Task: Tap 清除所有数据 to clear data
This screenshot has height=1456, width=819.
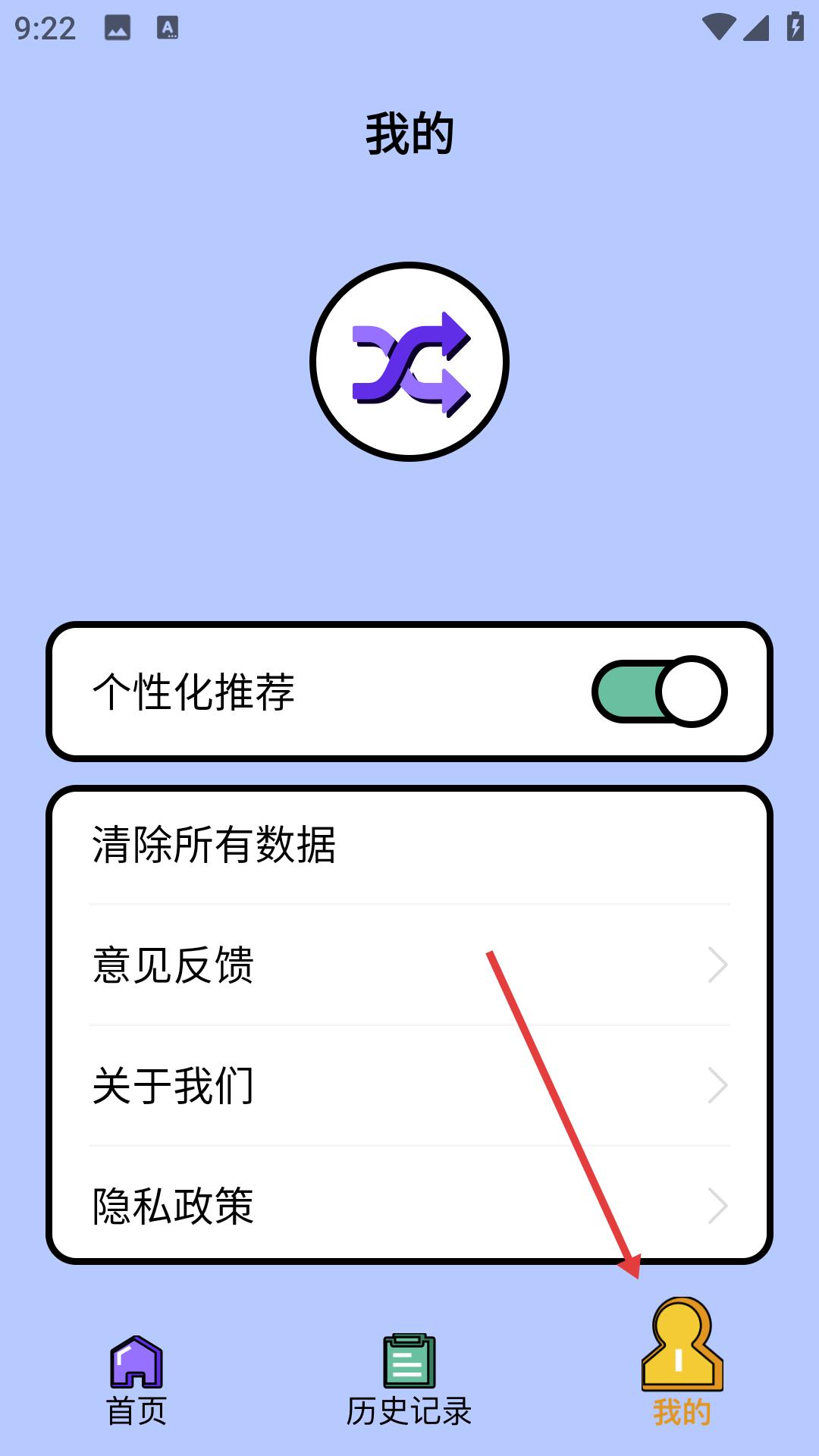Action: point(409,844)
